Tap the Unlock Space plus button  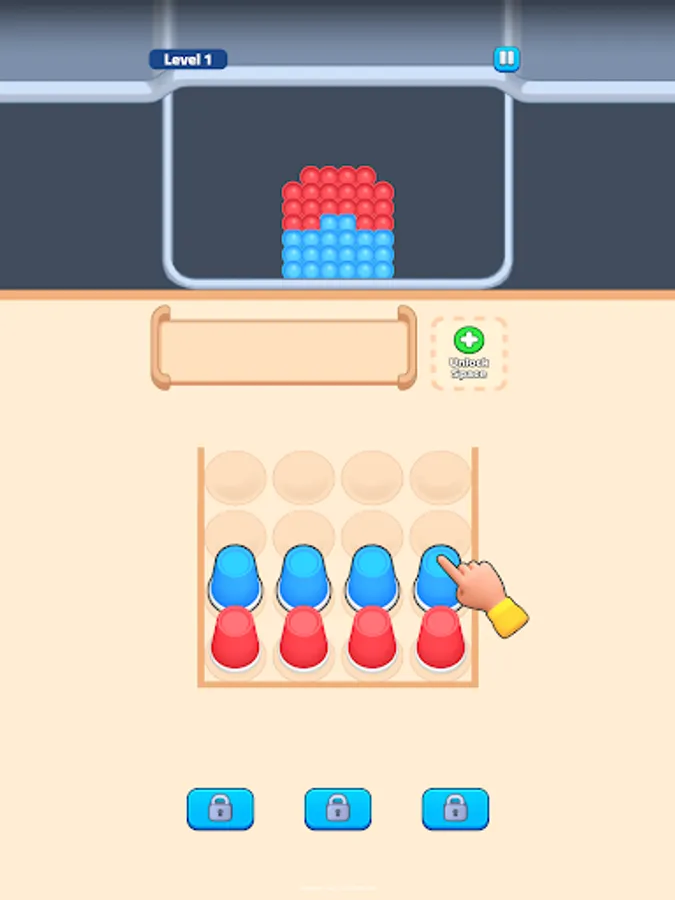[469, 340]
